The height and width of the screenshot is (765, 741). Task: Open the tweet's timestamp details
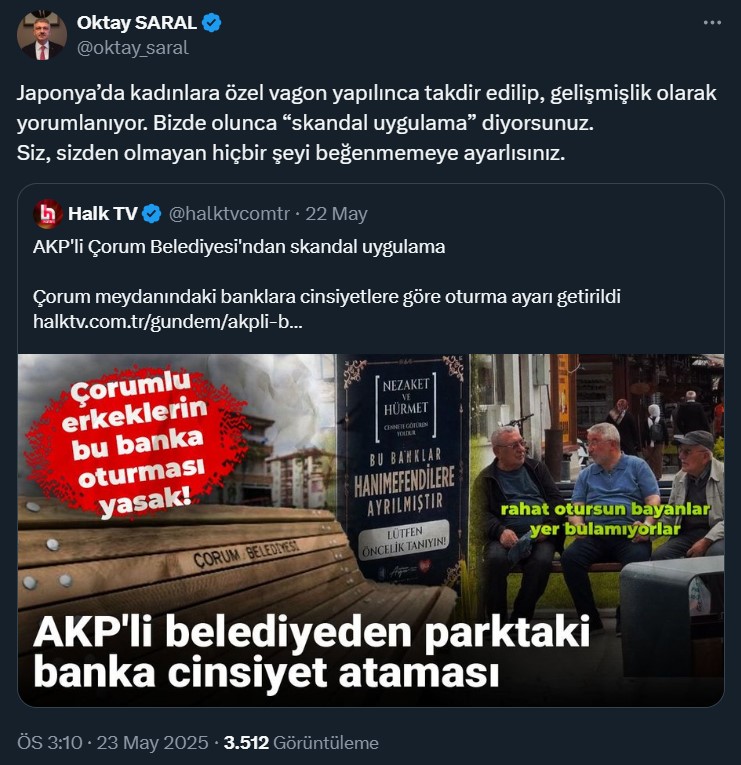(112, 743)
